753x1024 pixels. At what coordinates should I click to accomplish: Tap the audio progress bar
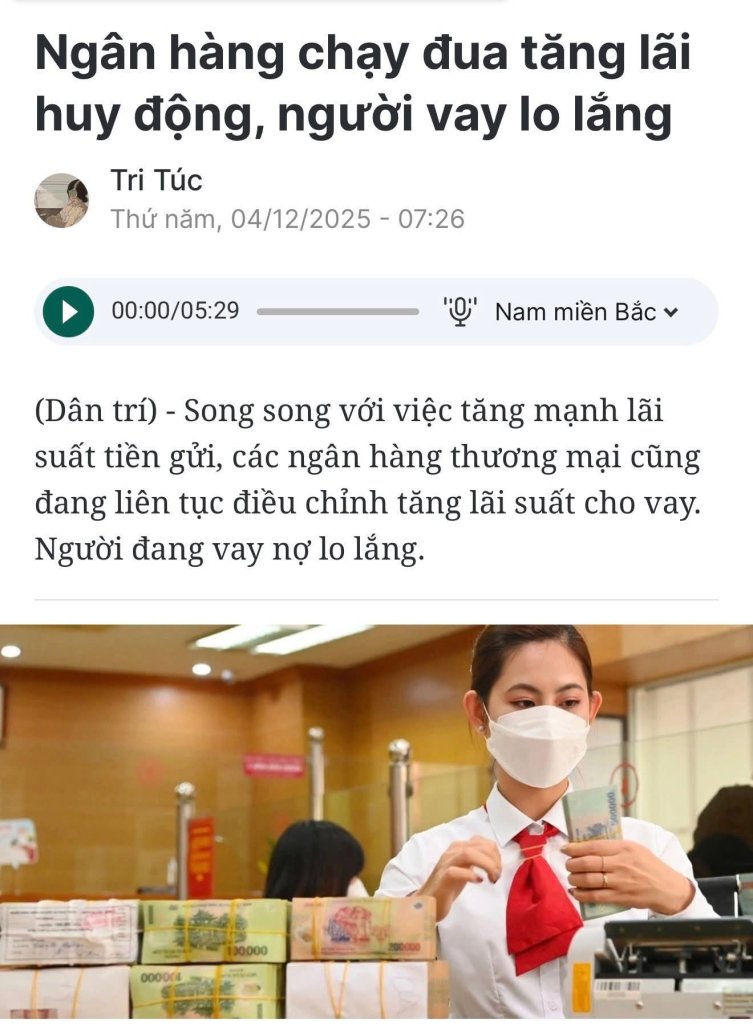click(x=337, y=311)
